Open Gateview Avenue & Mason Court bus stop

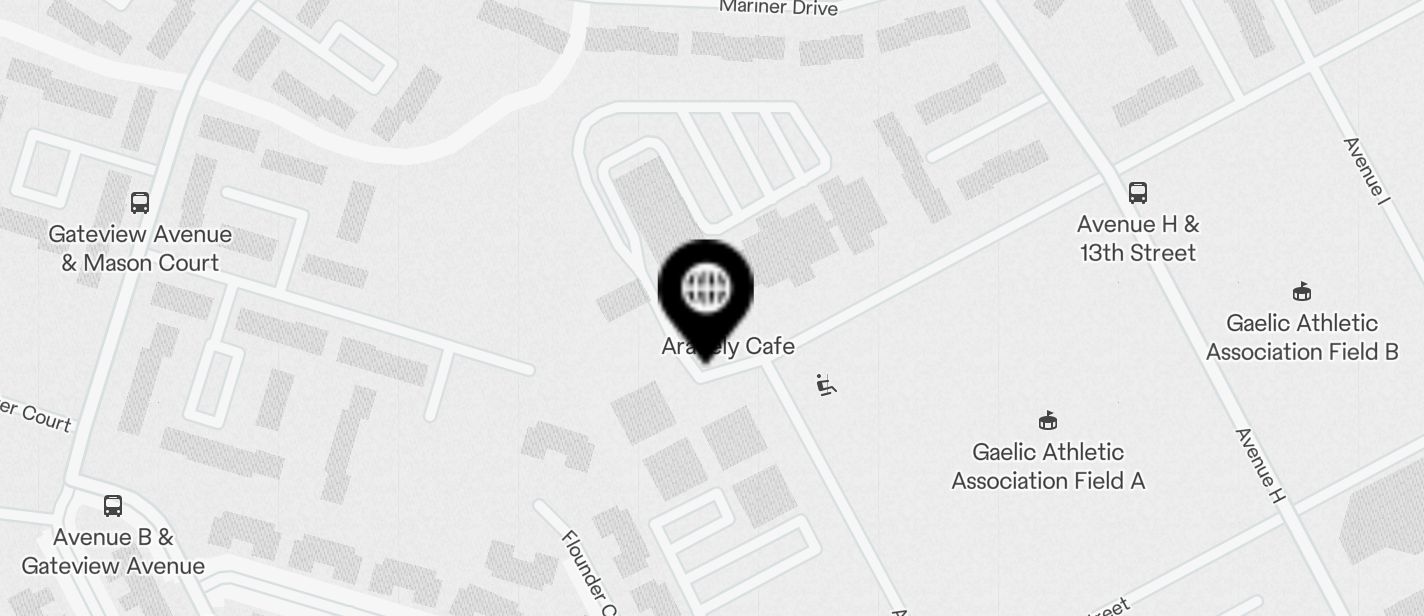pyautogui.click(x=140, y=203)
